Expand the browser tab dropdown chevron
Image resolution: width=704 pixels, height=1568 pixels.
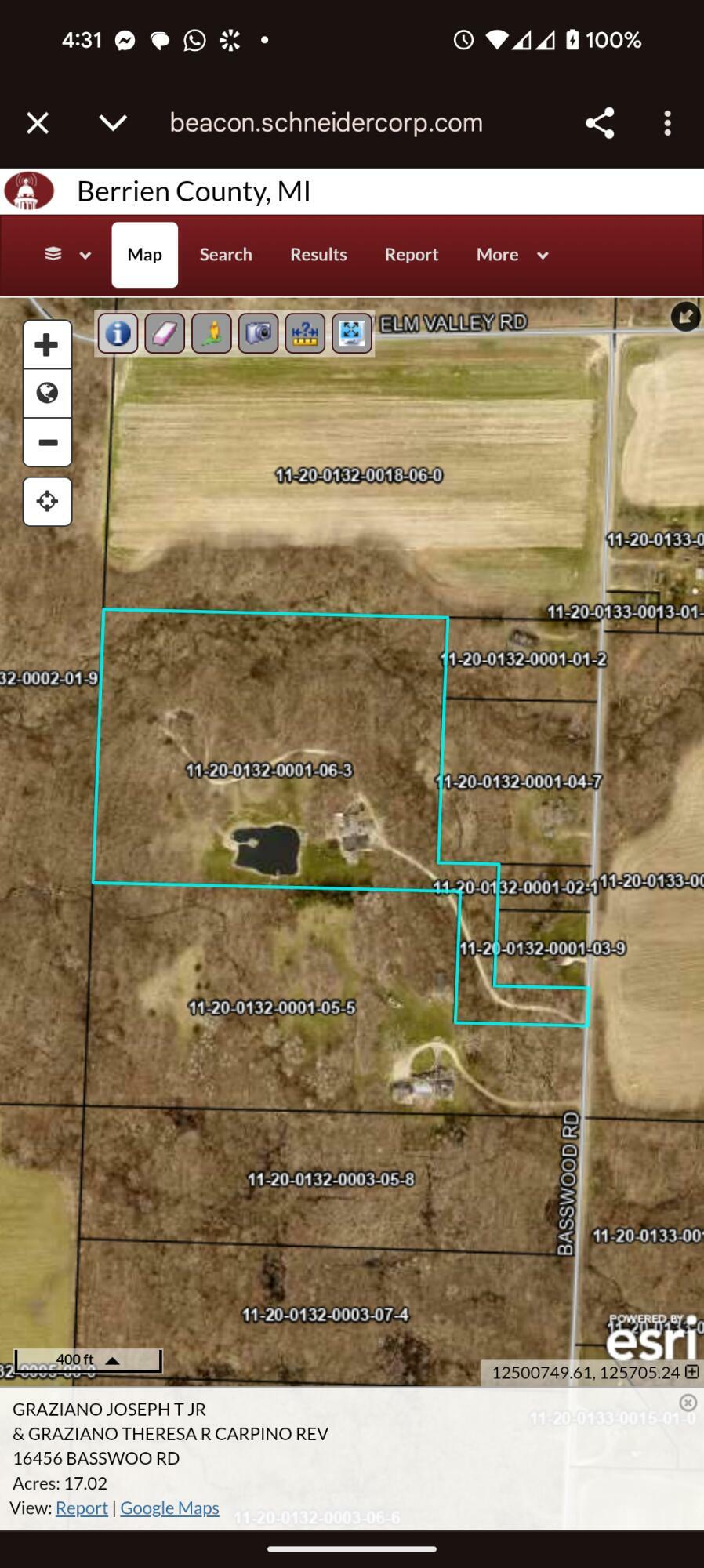113,123
